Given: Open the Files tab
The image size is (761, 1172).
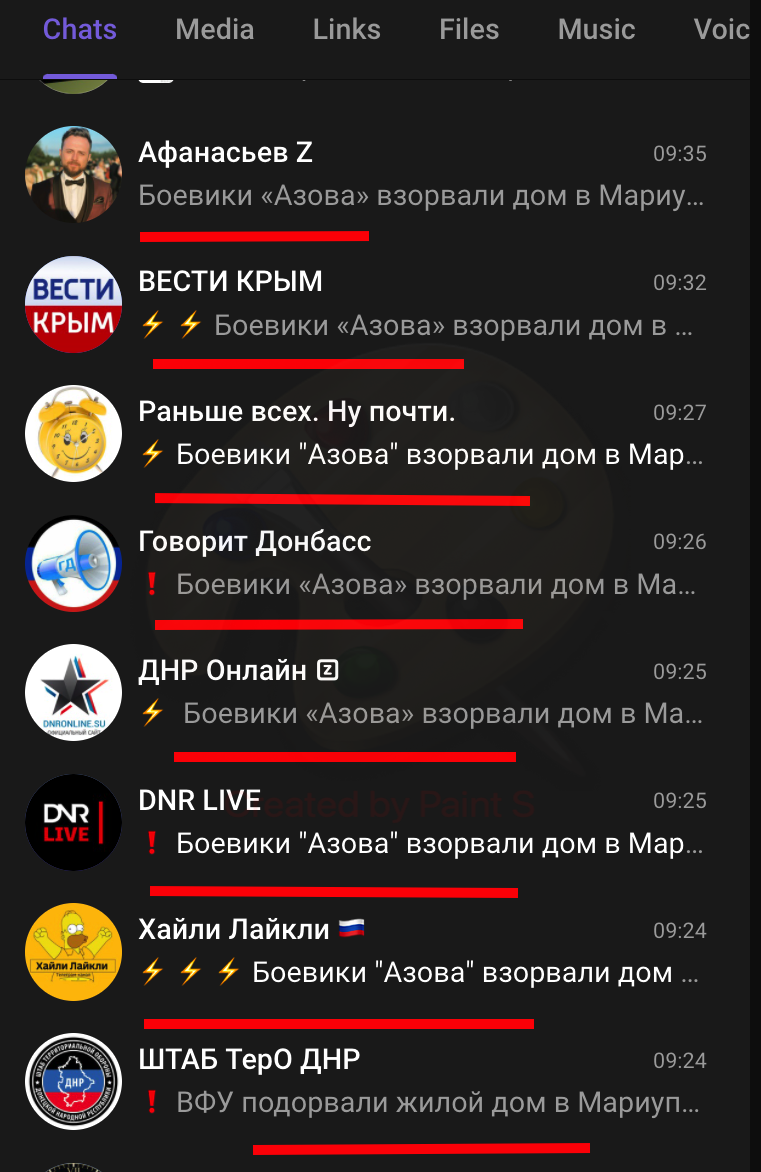Looking at the screenshot, I should tap(469, 29).
